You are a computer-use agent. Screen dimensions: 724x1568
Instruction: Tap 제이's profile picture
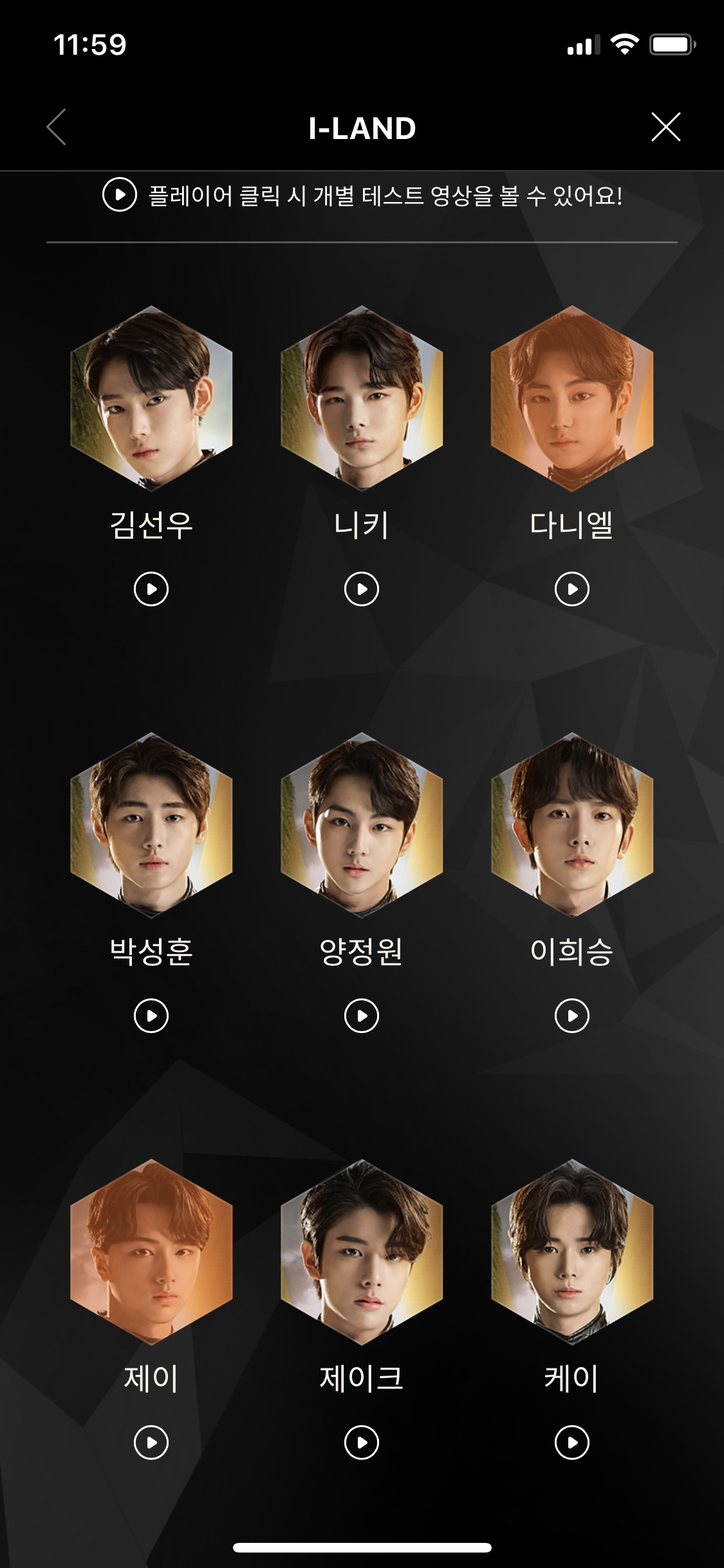tap(151, 1251)
